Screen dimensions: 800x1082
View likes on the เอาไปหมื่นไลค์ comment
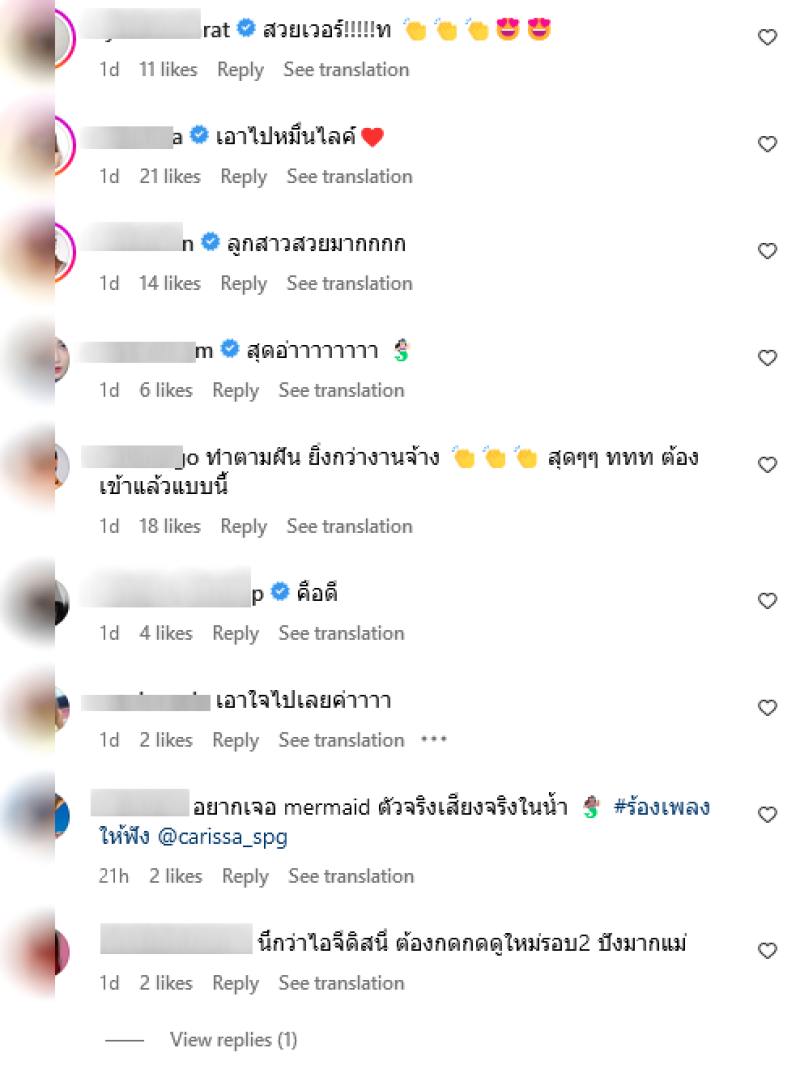170,176
